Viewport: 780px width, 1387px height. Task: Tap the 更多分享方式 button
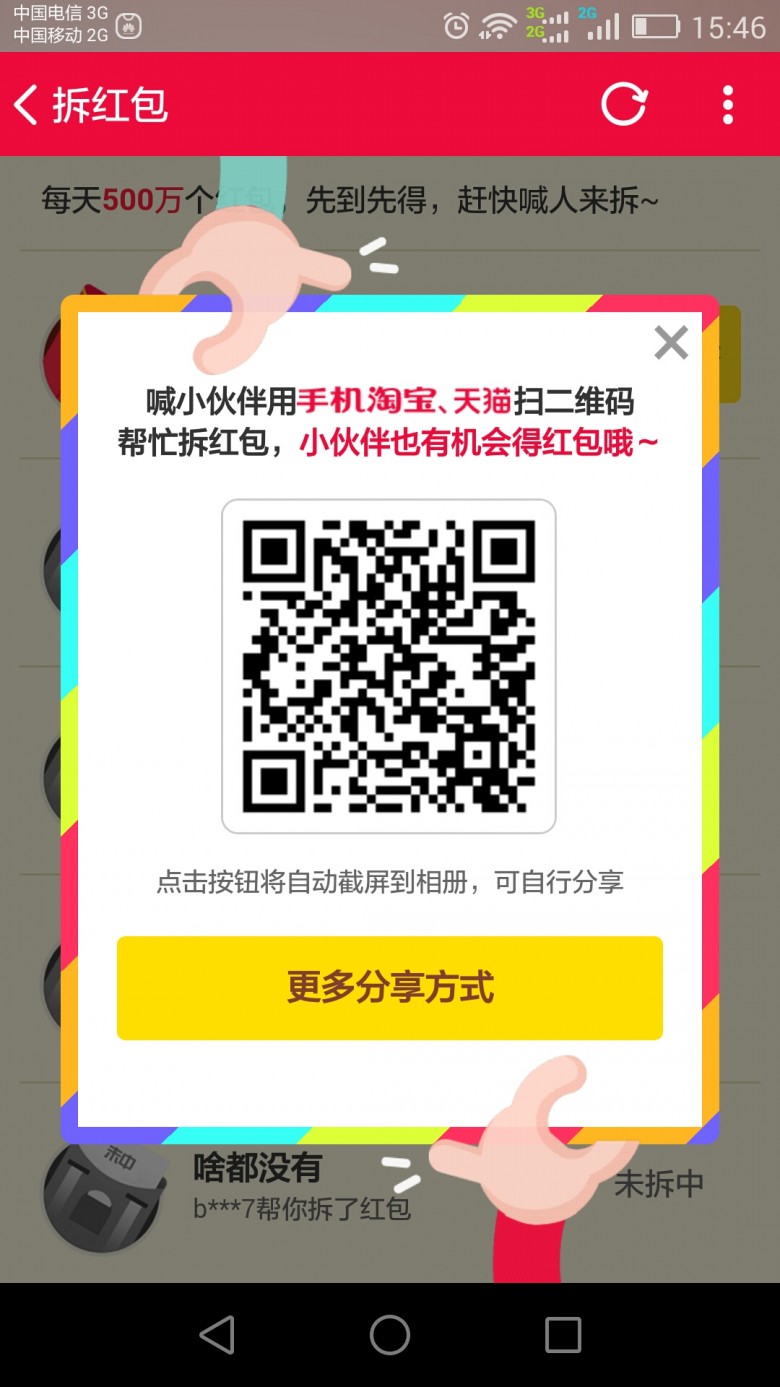pos(390,988)
